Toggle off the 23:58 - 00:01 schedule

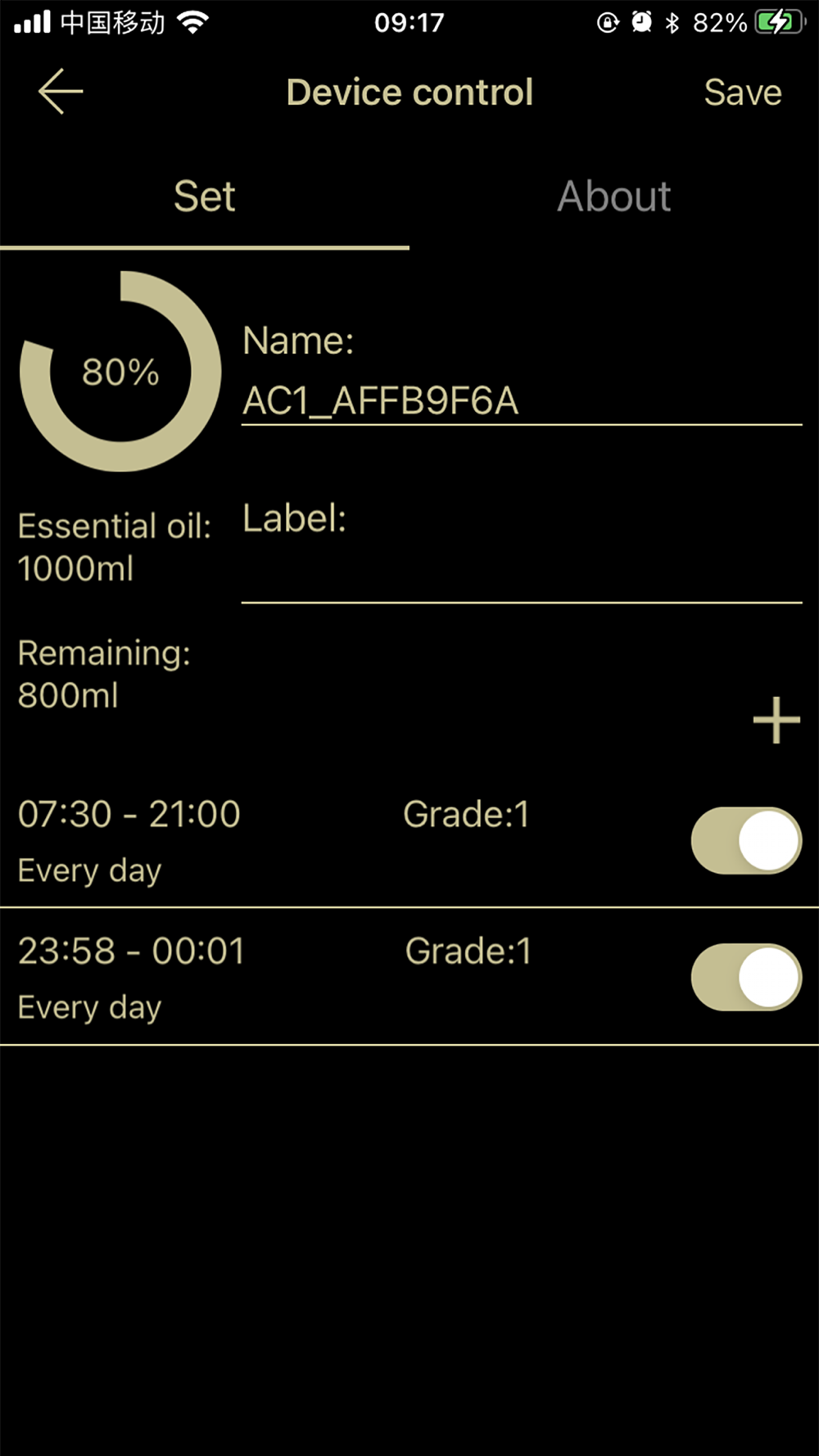point(746,977)
